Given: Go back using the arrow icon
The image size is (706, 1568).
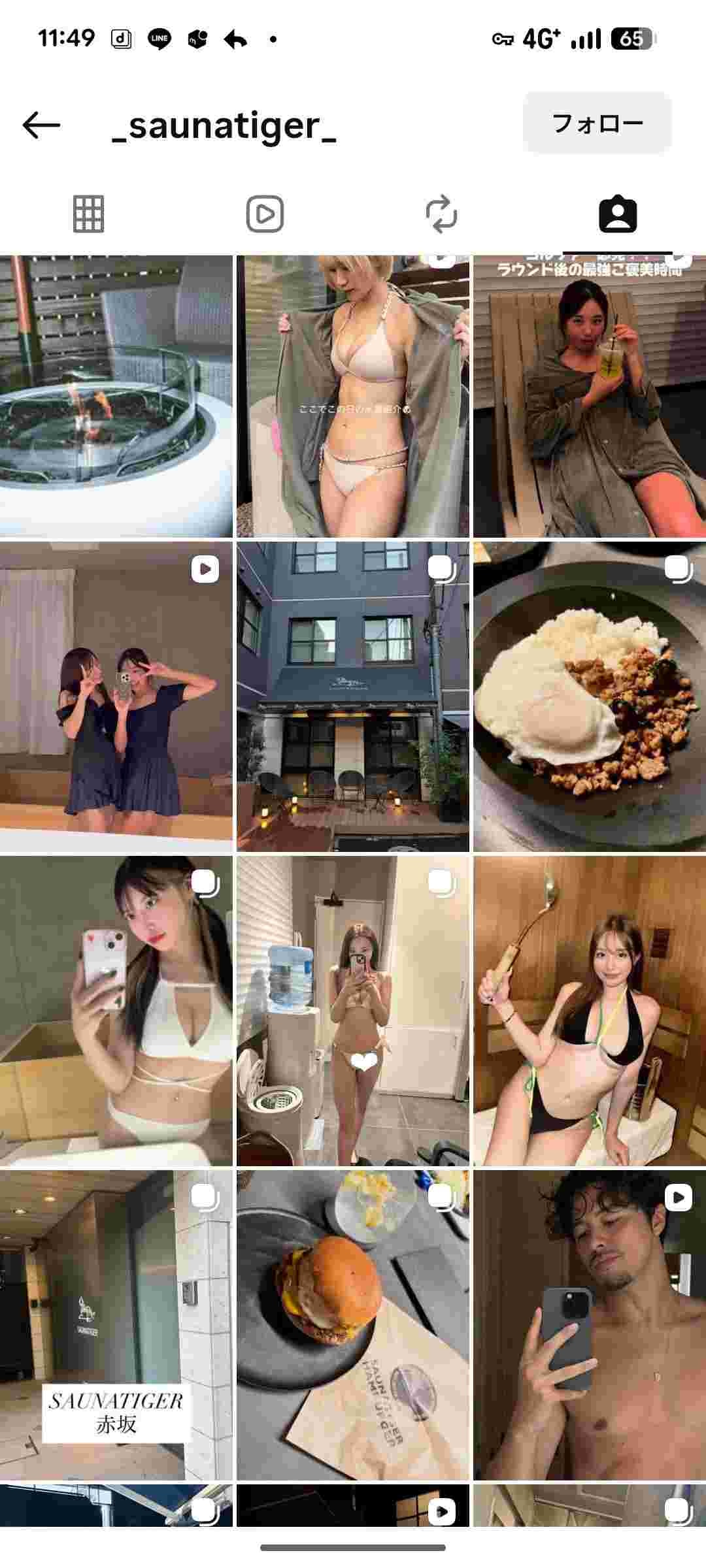Looking at the screenshot, I should (x=41, y=125).
